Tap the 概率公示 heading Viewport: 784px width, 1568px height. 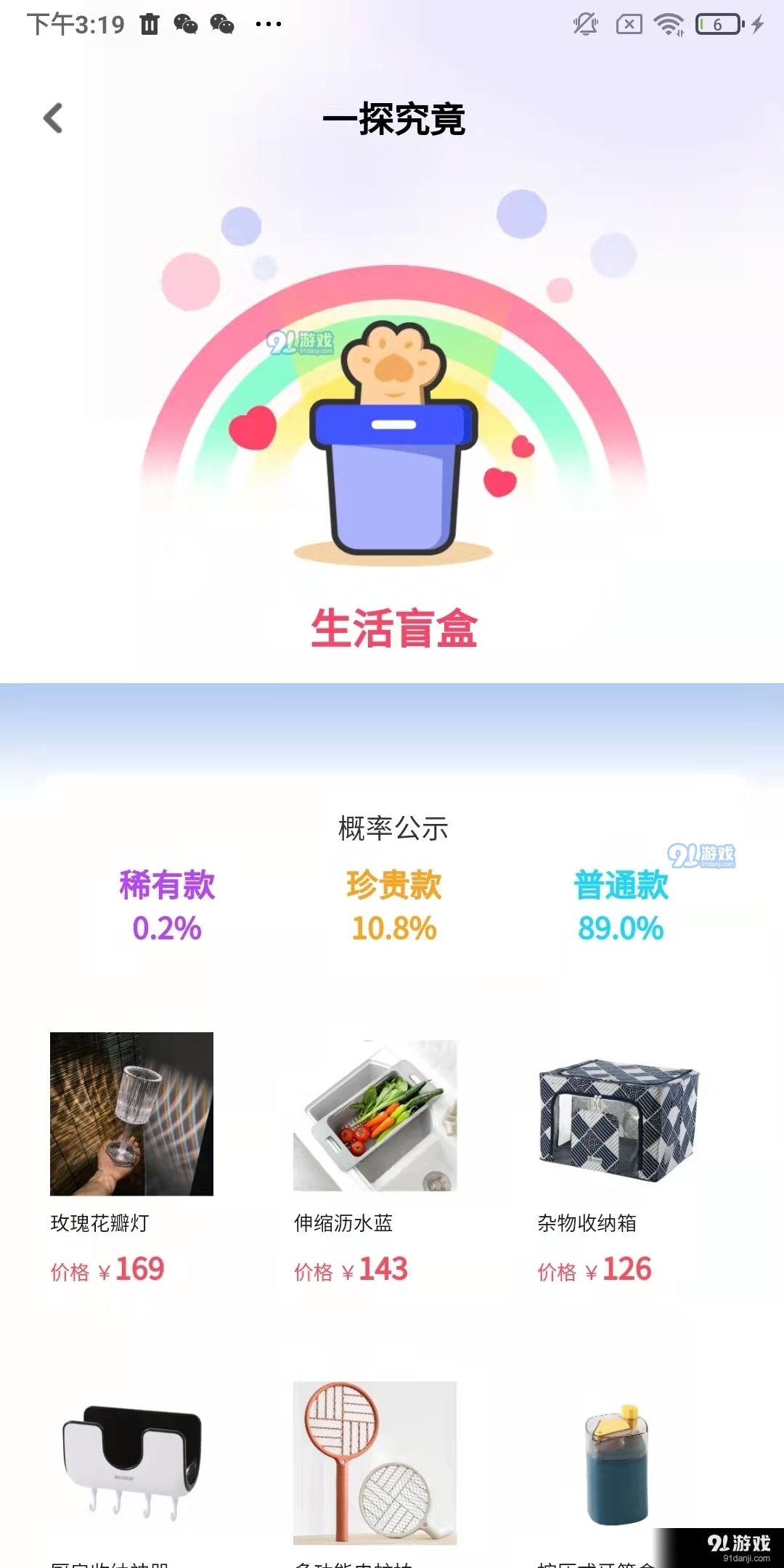pyautogui.click(x=392, y=828)
